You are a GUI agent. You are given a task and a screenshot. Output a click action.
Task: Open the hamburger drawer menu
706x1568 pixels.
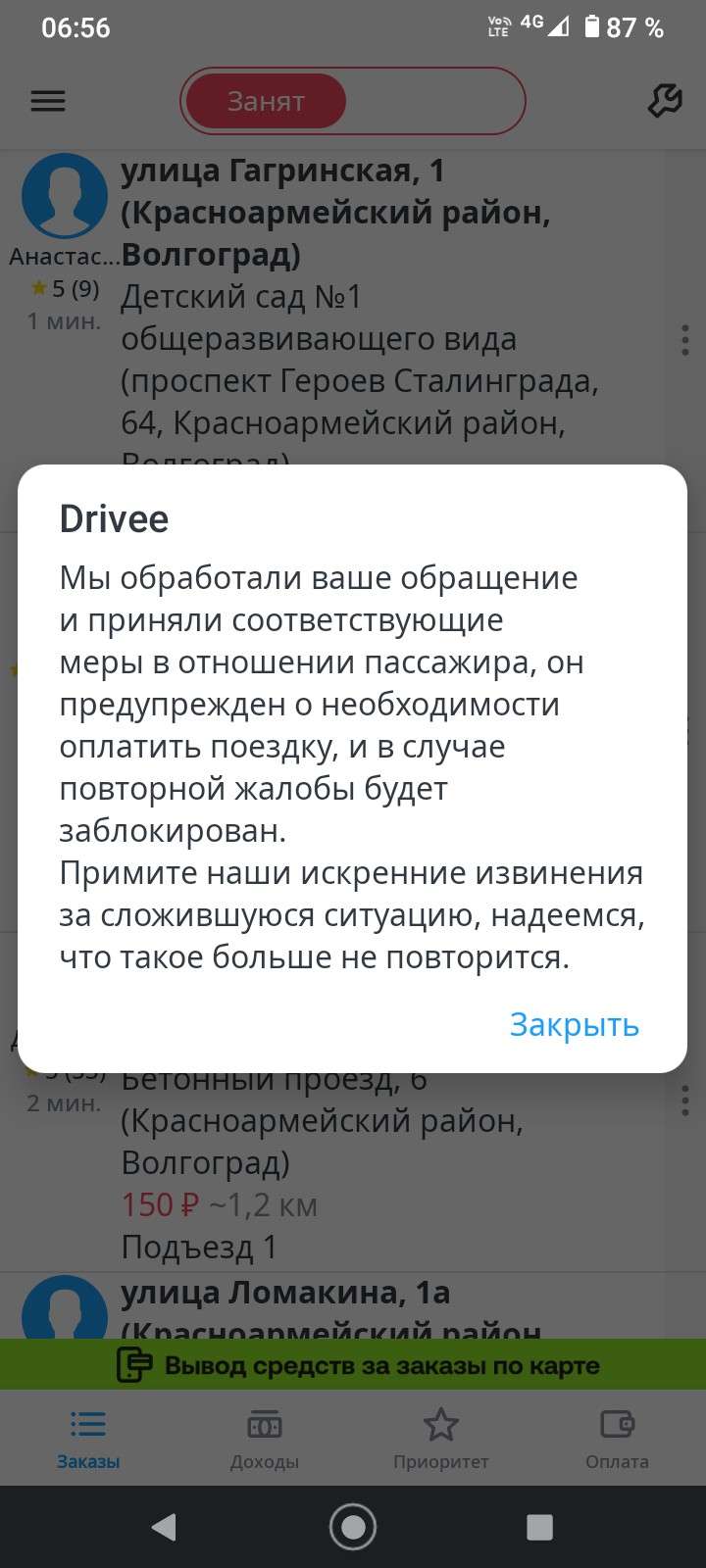pyautogui.click(x=48, y=101)
